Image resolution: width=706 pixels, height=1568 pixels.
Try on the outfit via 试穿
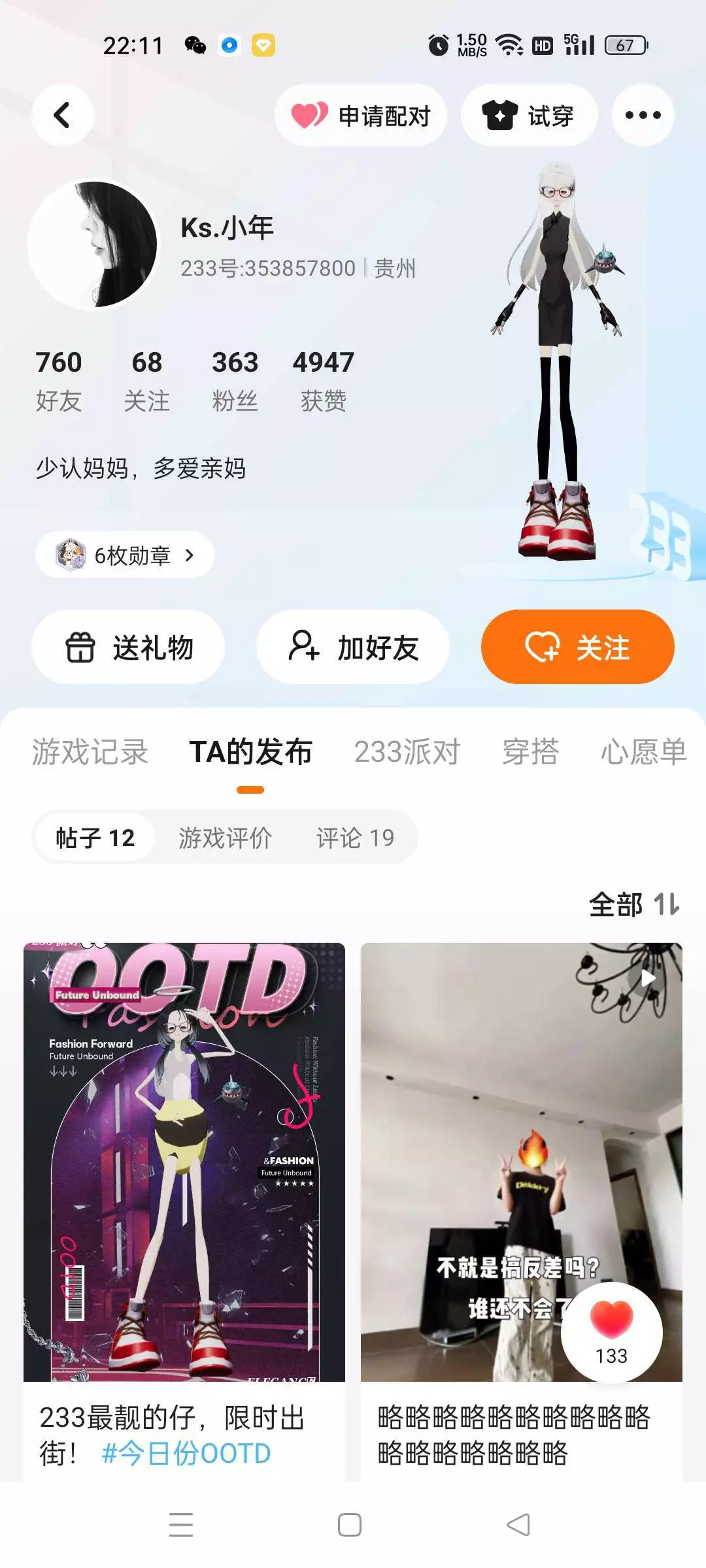(x=528, y=116)
